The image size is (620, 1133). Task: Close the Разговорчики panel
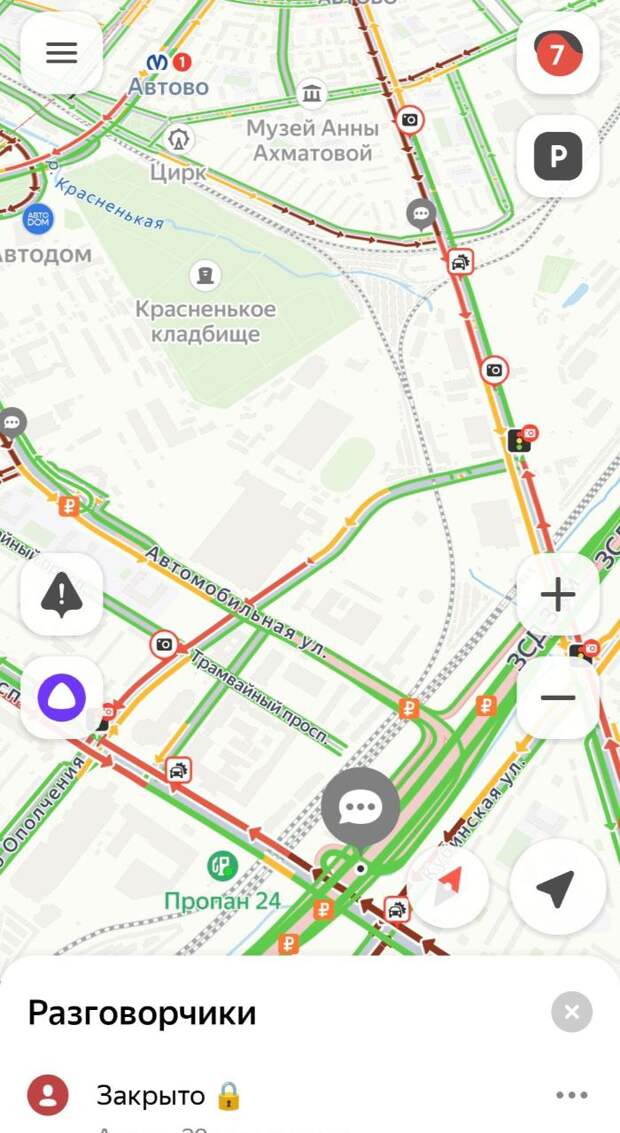click(571, 1012)
